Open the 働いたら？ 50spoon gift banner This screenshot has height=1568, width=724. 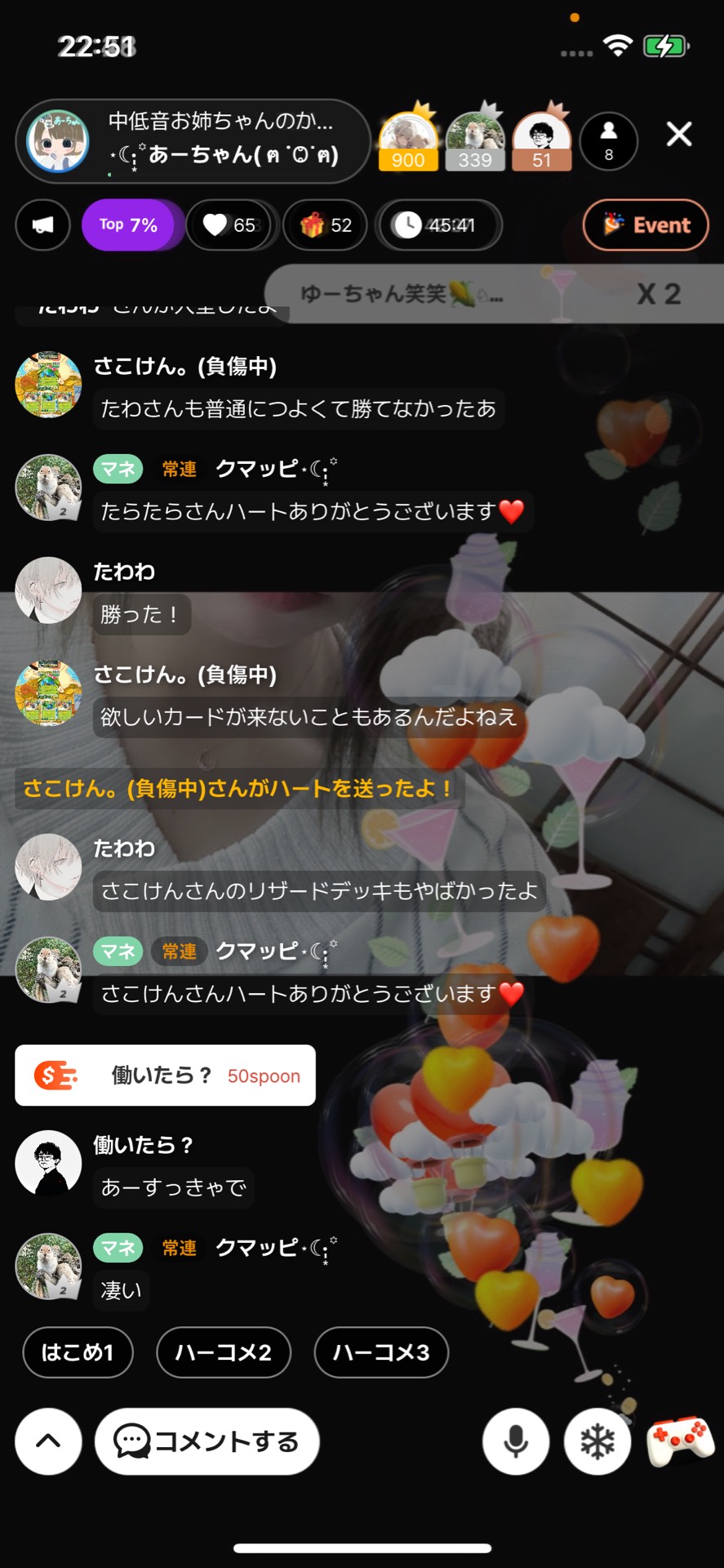165,1076
